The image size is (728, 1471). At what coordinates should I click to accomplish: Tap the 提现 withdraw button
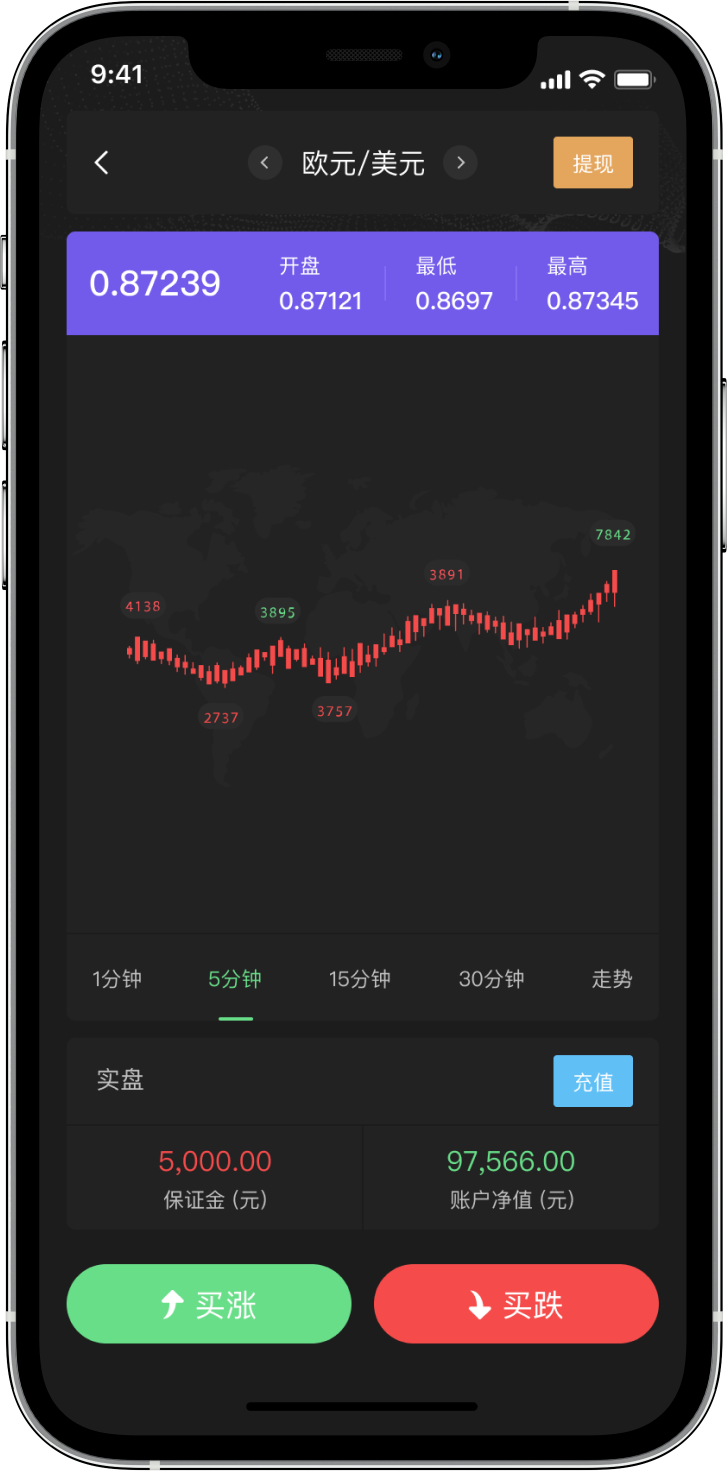point(593,163)
